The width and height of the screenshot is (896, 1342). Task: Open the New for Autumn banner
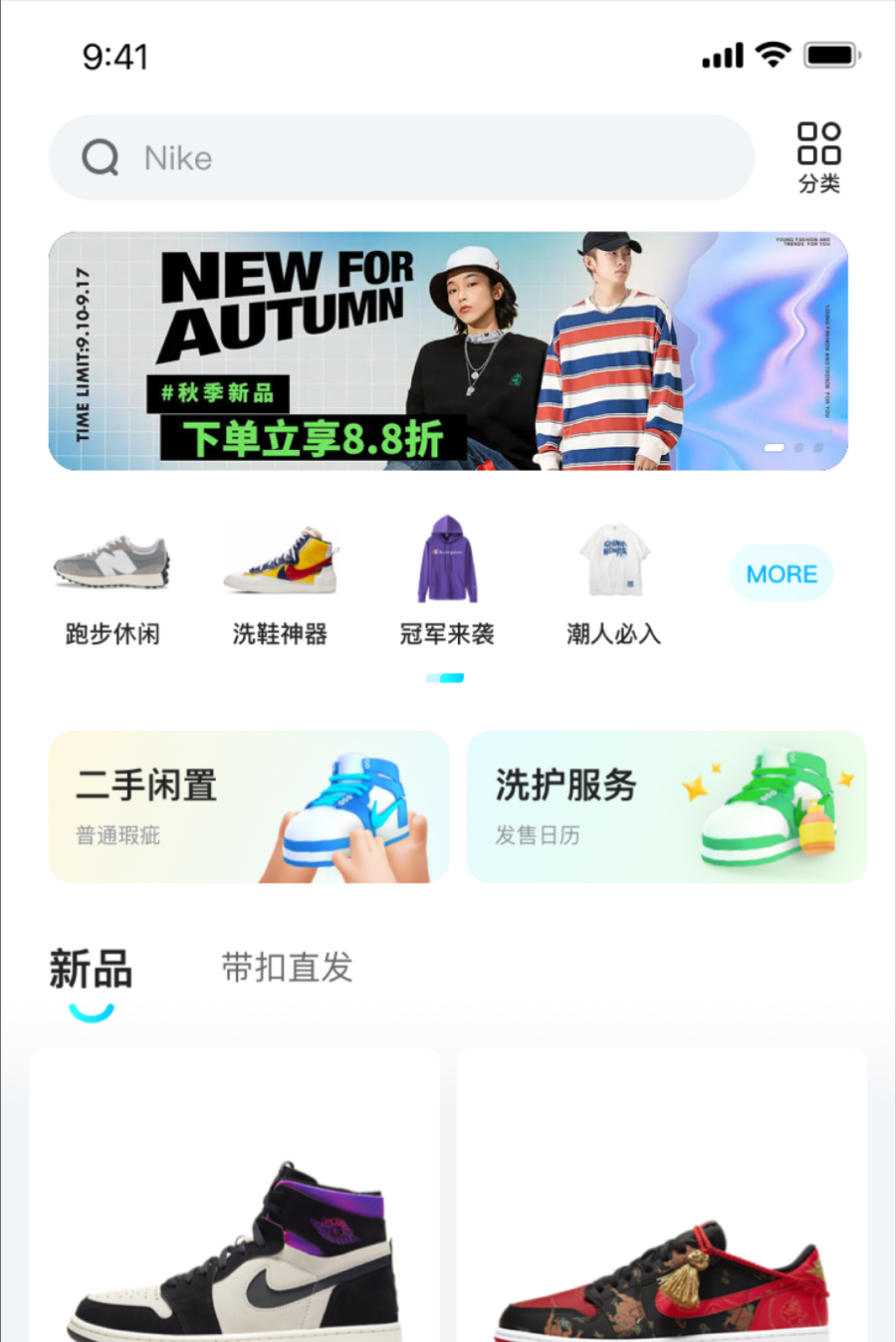[448, 350]
